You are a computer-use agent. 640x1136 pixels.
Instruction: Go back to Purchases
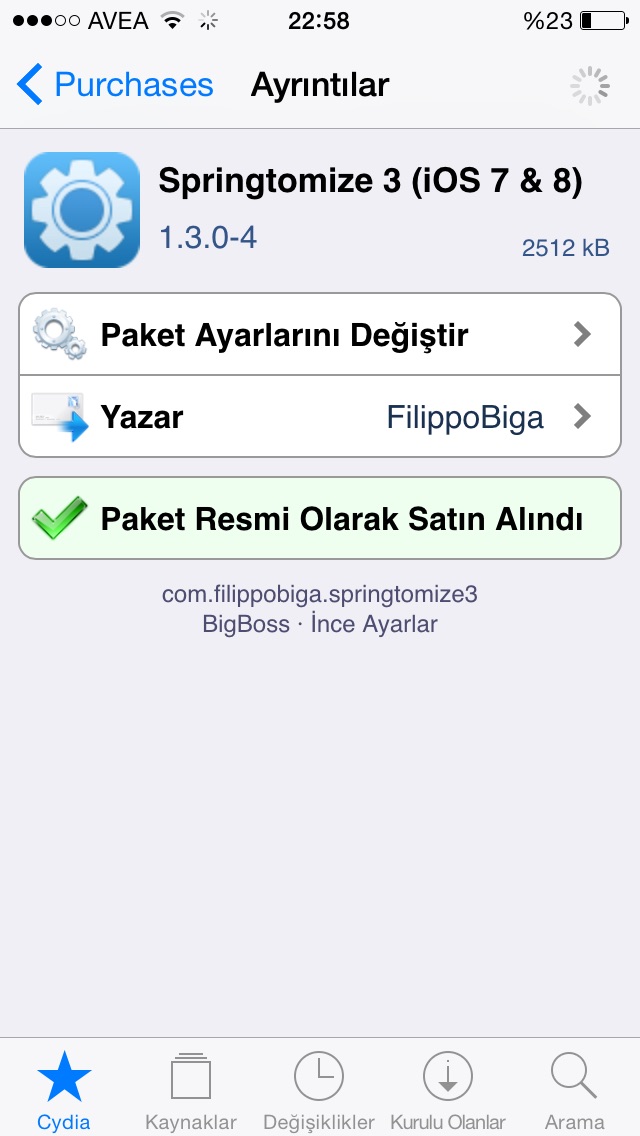coord(115,85)
